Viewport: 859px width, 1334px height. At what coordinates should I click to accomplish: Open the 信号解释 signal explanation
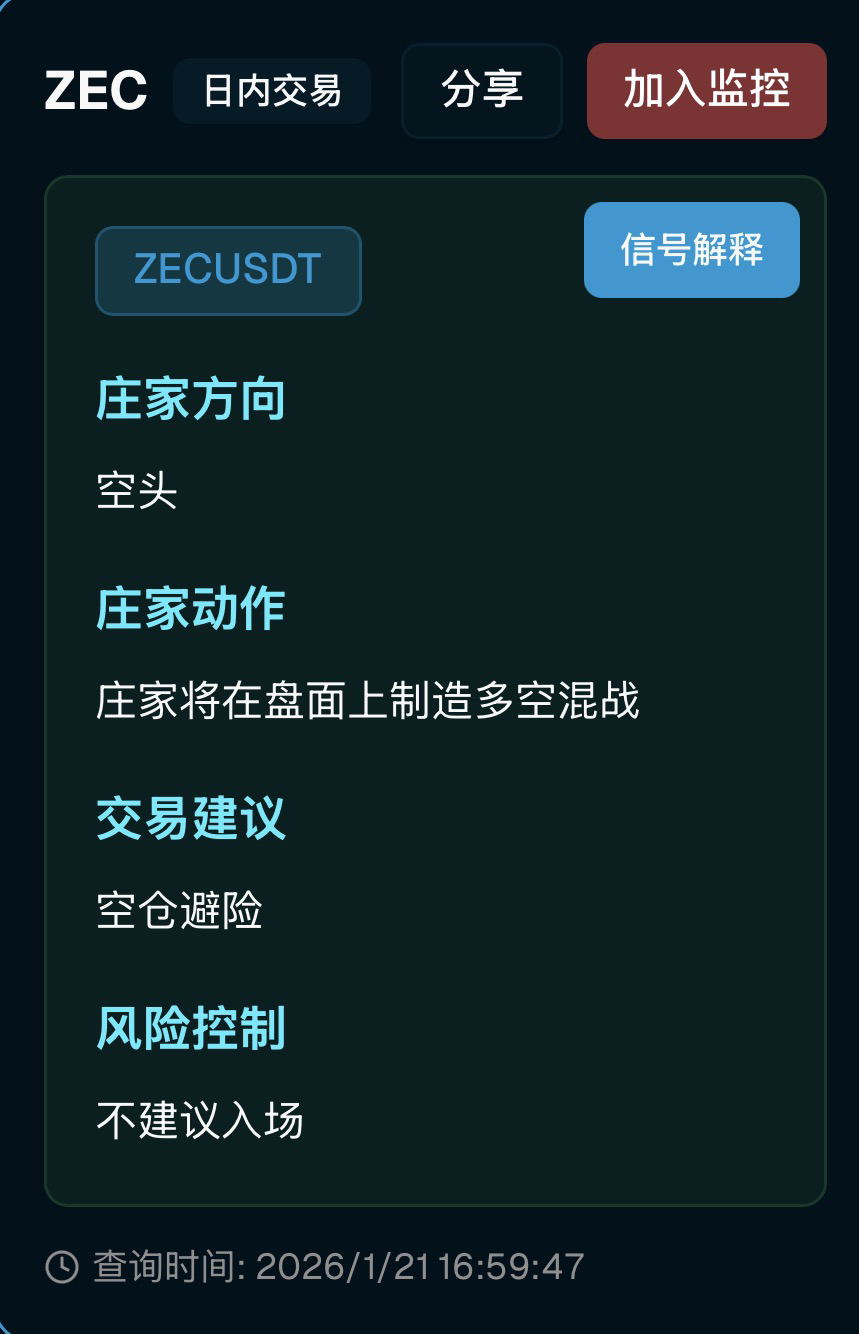click(691, 250)
